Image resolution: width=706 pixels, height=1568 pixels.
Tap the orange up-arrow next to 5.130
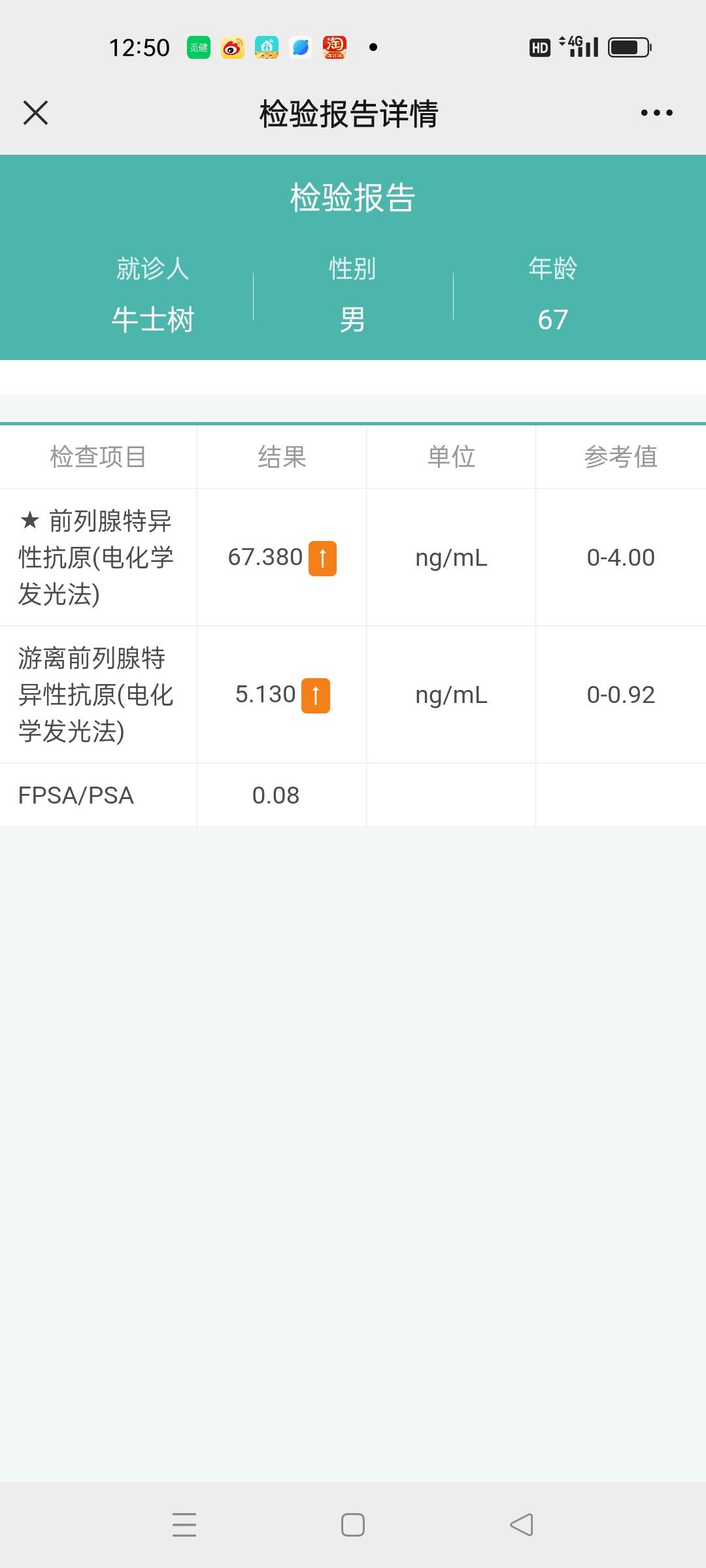pos(316,694)
